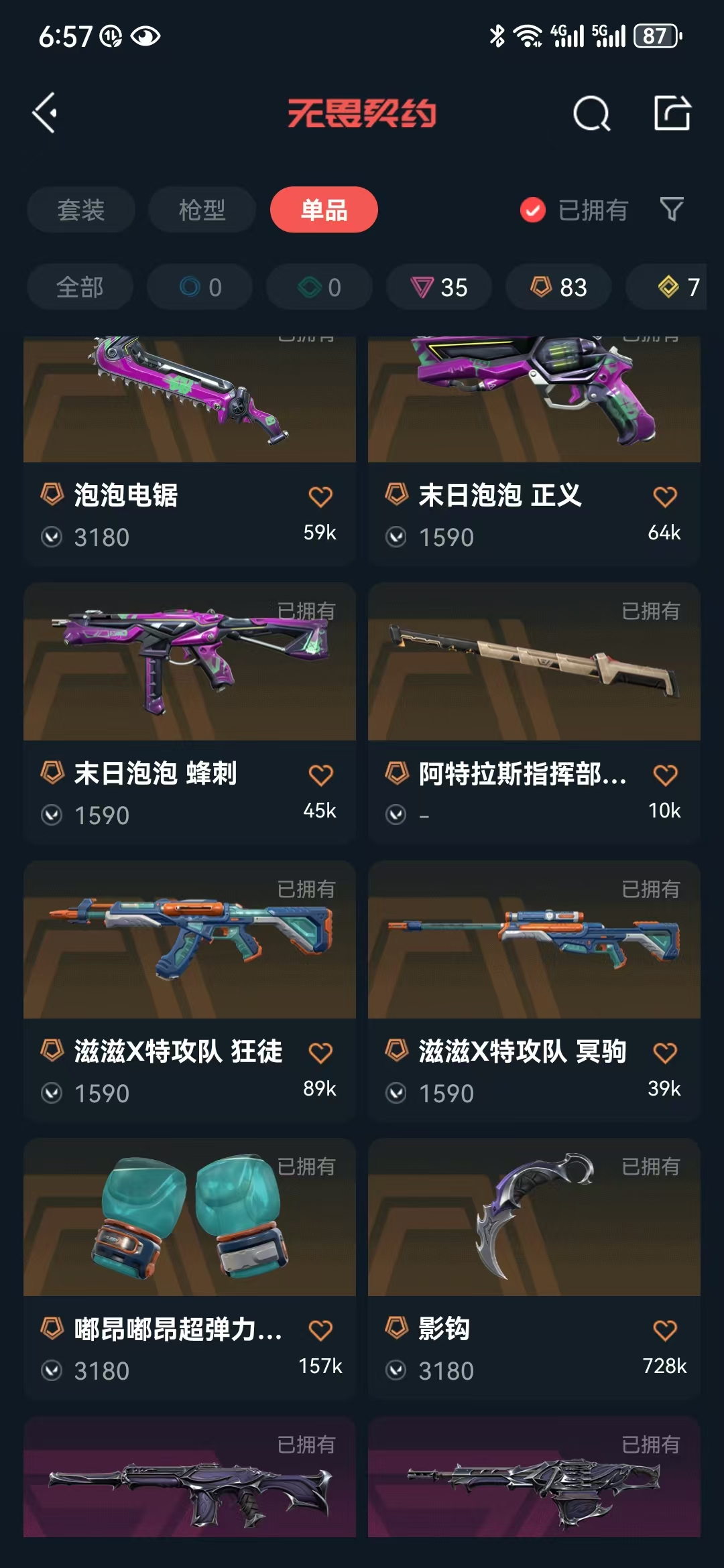Filter by the orange tier chip showing 83
Screen dimensions: 724x1568
point(558,287)
